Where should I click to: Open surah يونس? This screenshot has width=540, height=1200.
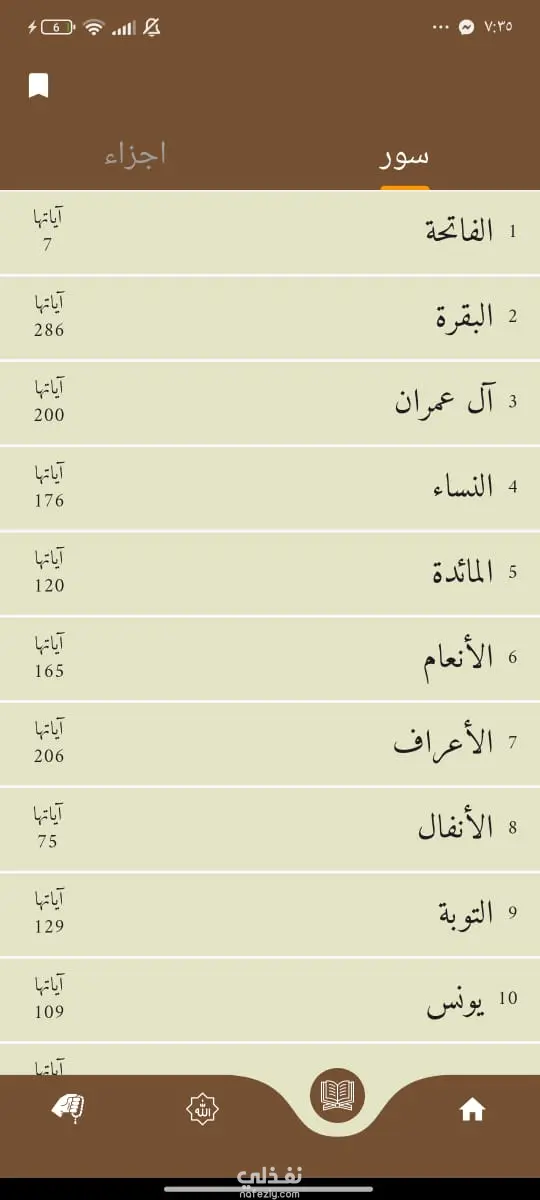pos(270,998)
